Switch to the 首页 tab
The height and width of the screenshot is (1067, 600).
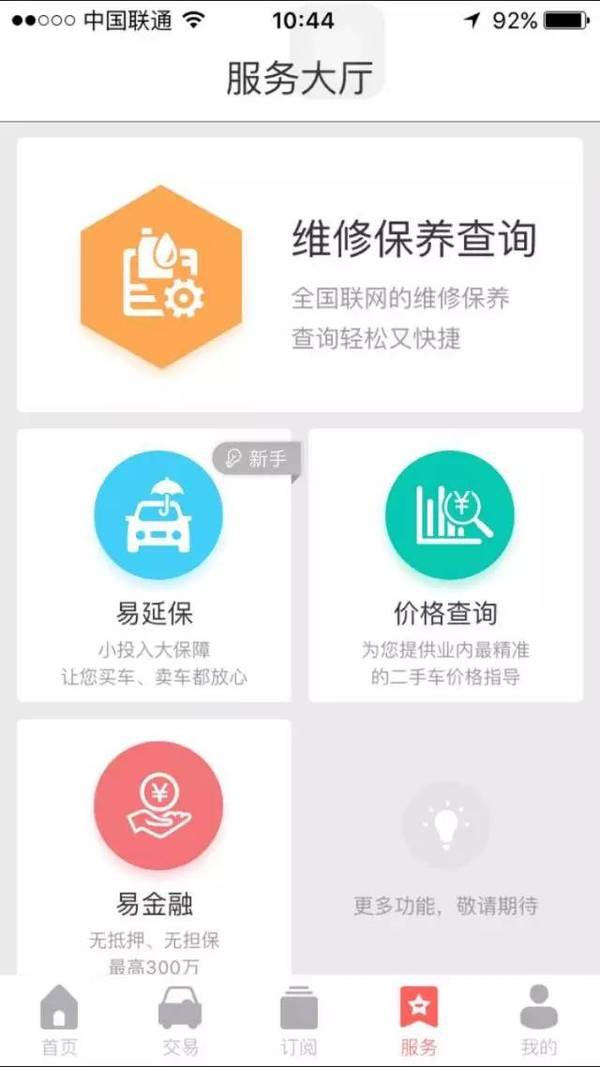59,1020
